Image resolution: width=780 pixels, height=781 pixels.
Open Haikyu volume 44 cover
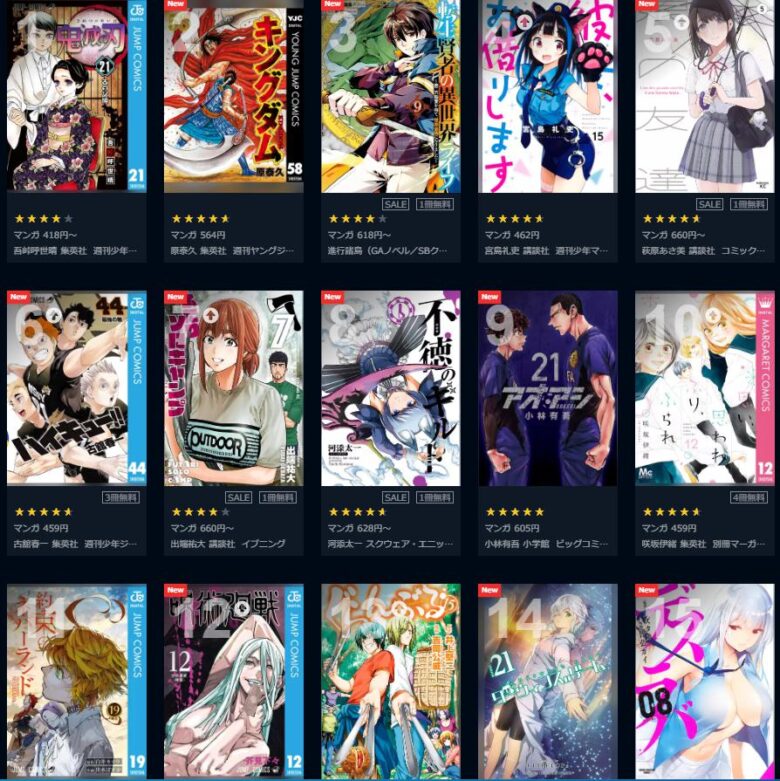[76, 388]
